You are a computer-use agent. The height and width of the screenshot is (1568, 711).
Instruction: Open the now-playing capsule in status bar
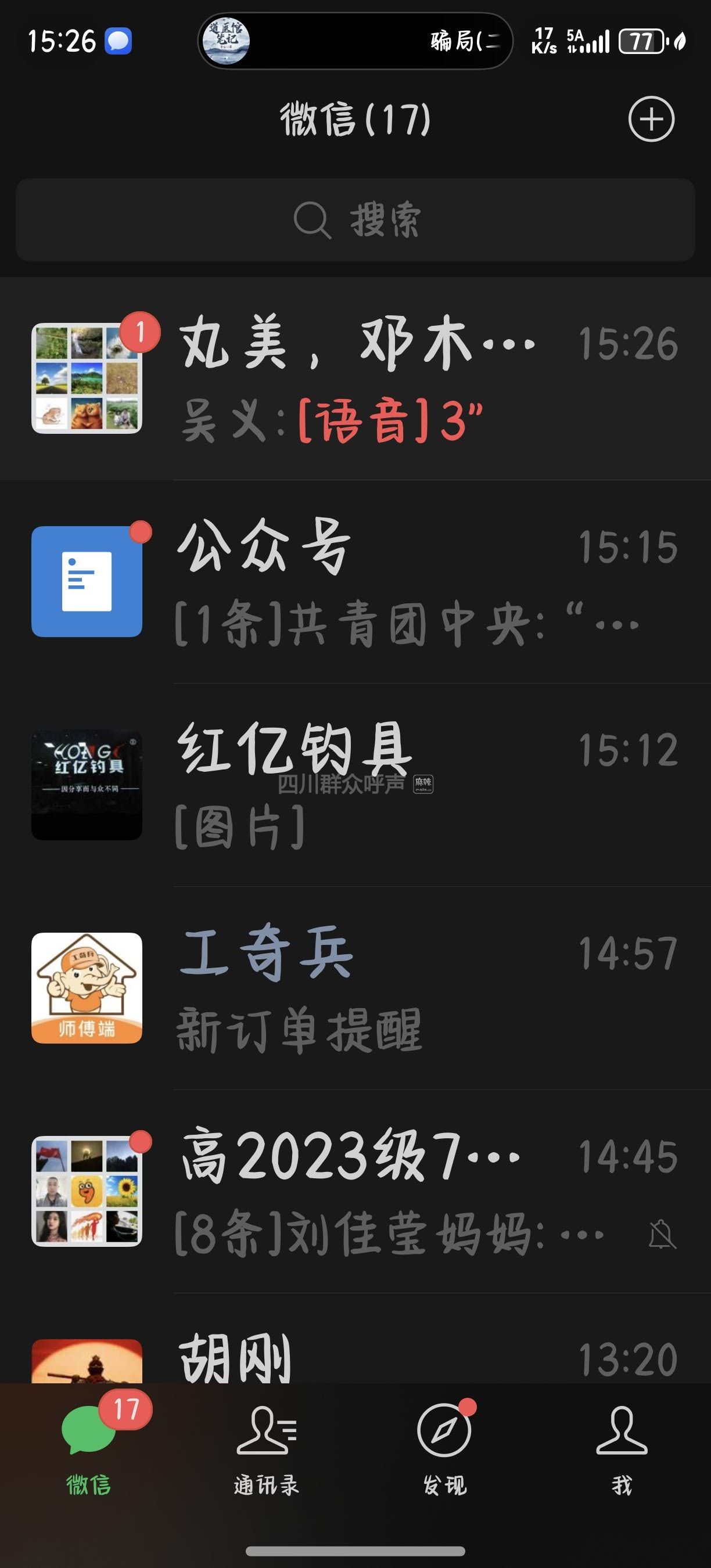pyautogui.click(x=355, y=41)
